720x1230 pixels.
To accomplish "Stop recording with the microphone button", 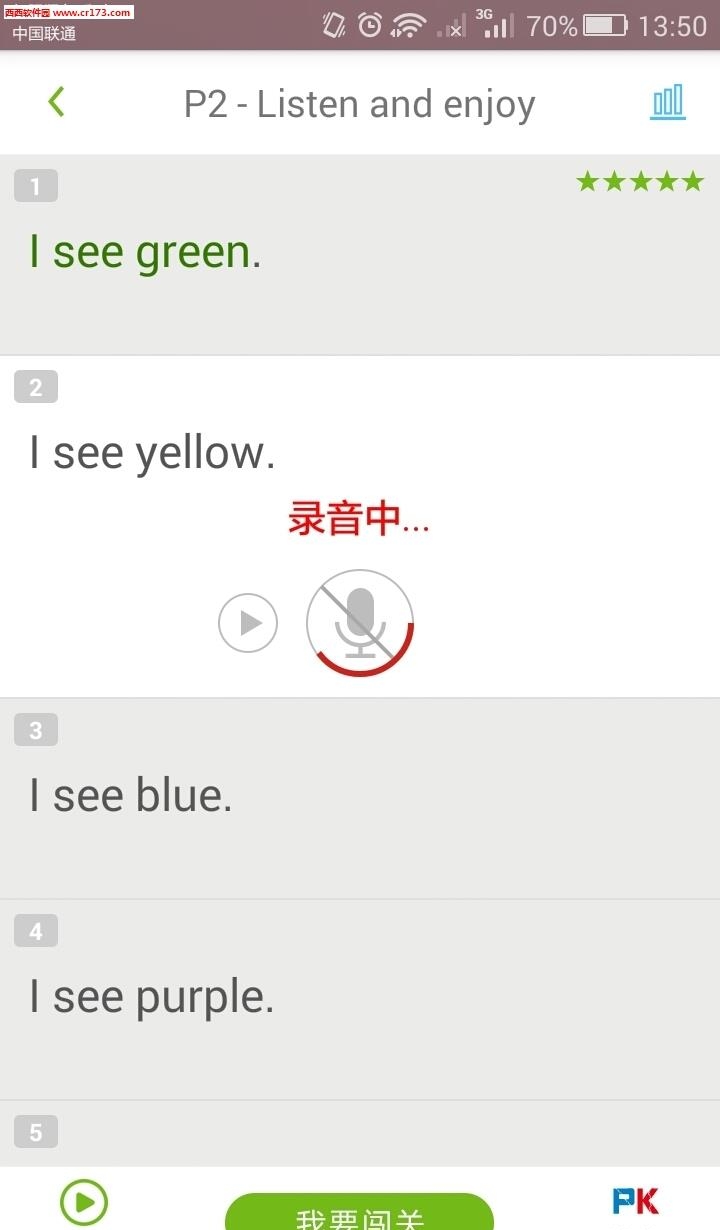I will 360,623.
